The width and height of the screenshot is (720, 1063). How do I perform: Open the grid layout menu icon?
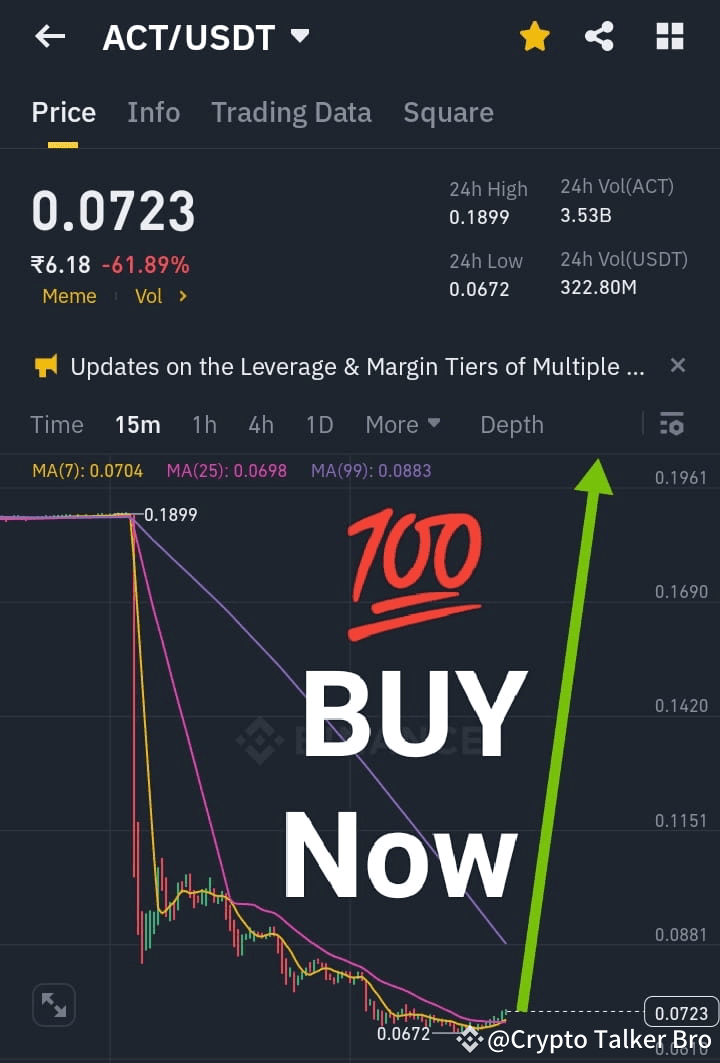pyautogui.click(x=669, y=38)
